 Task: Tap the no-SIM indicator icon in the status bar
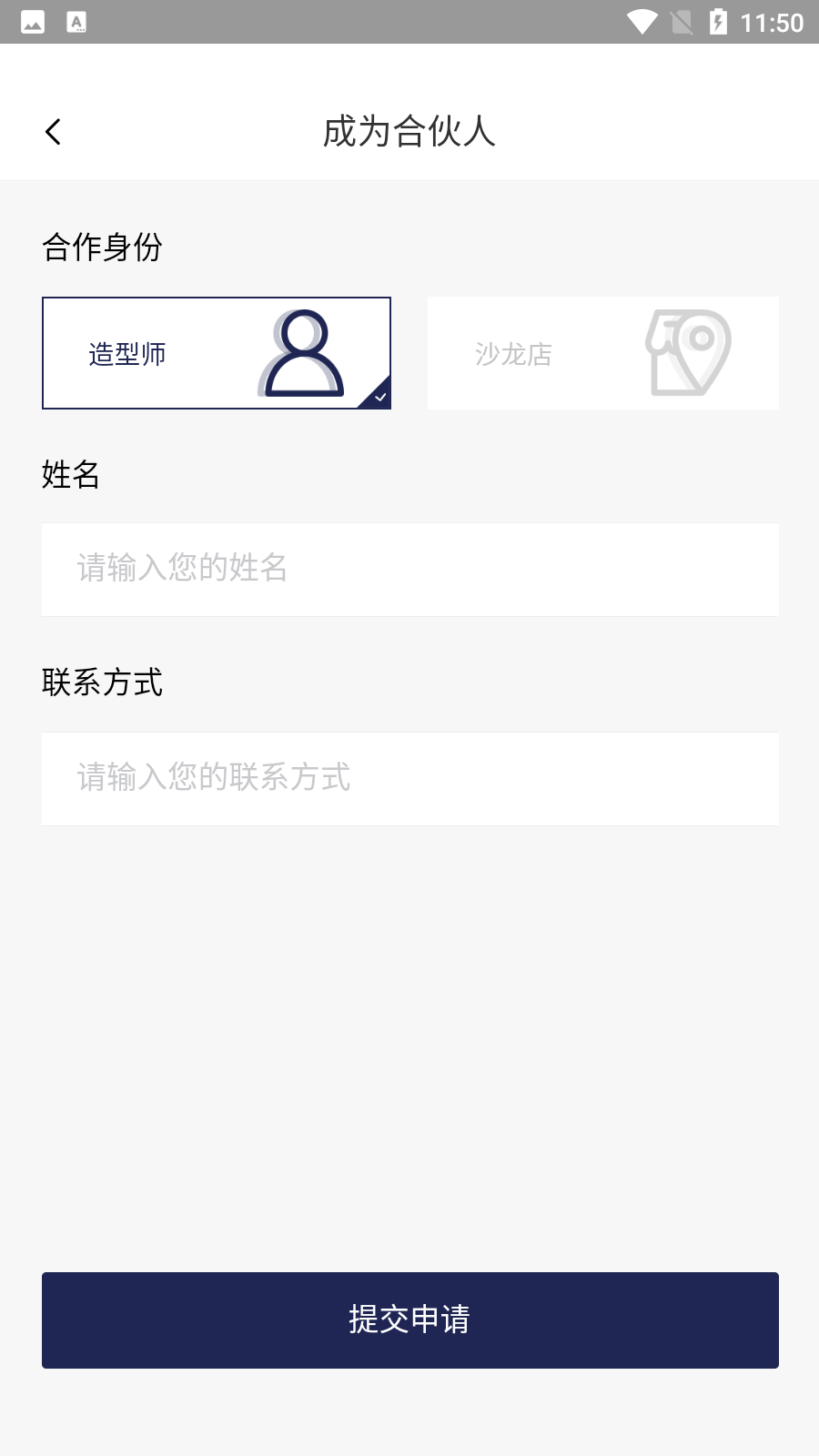pos(683,22)
